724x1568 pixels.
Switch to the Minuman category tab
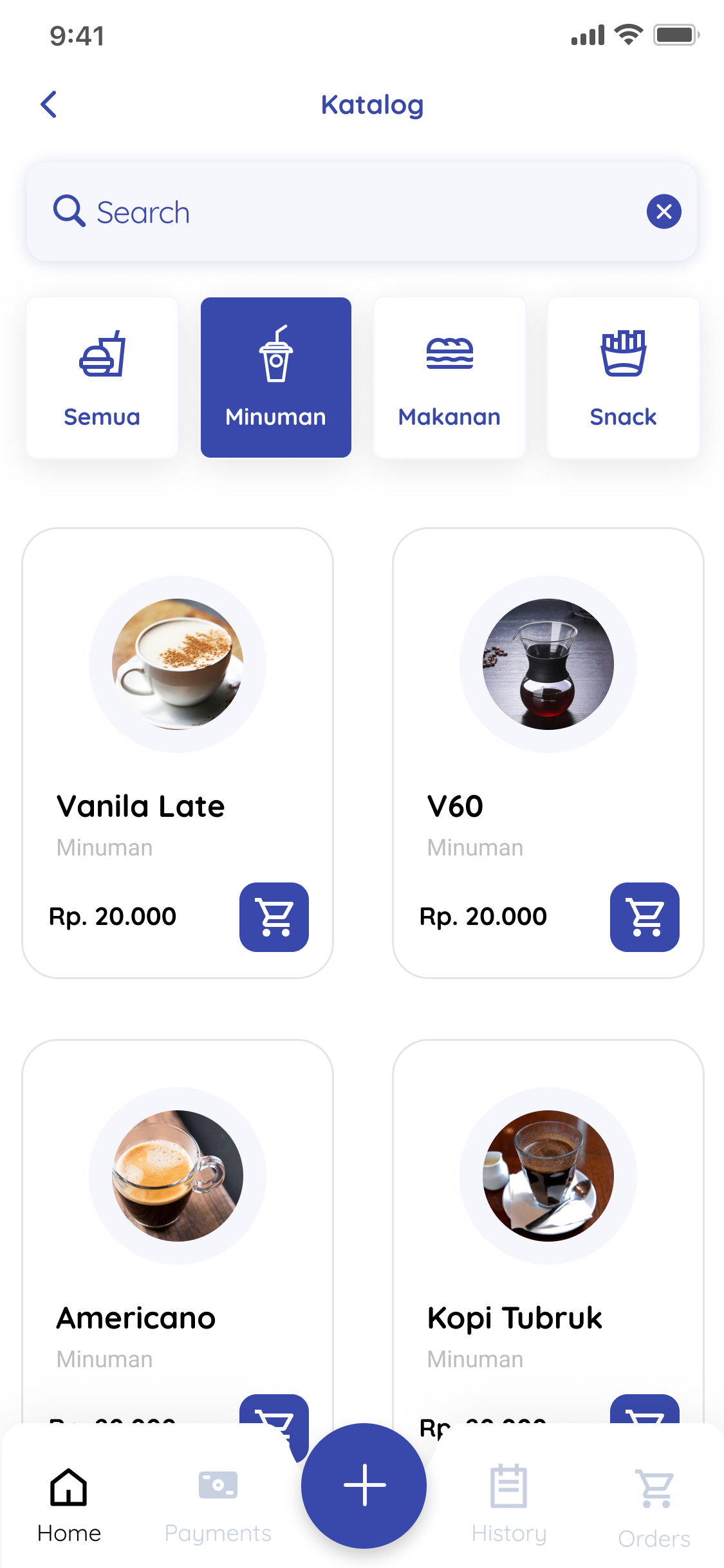275,377
